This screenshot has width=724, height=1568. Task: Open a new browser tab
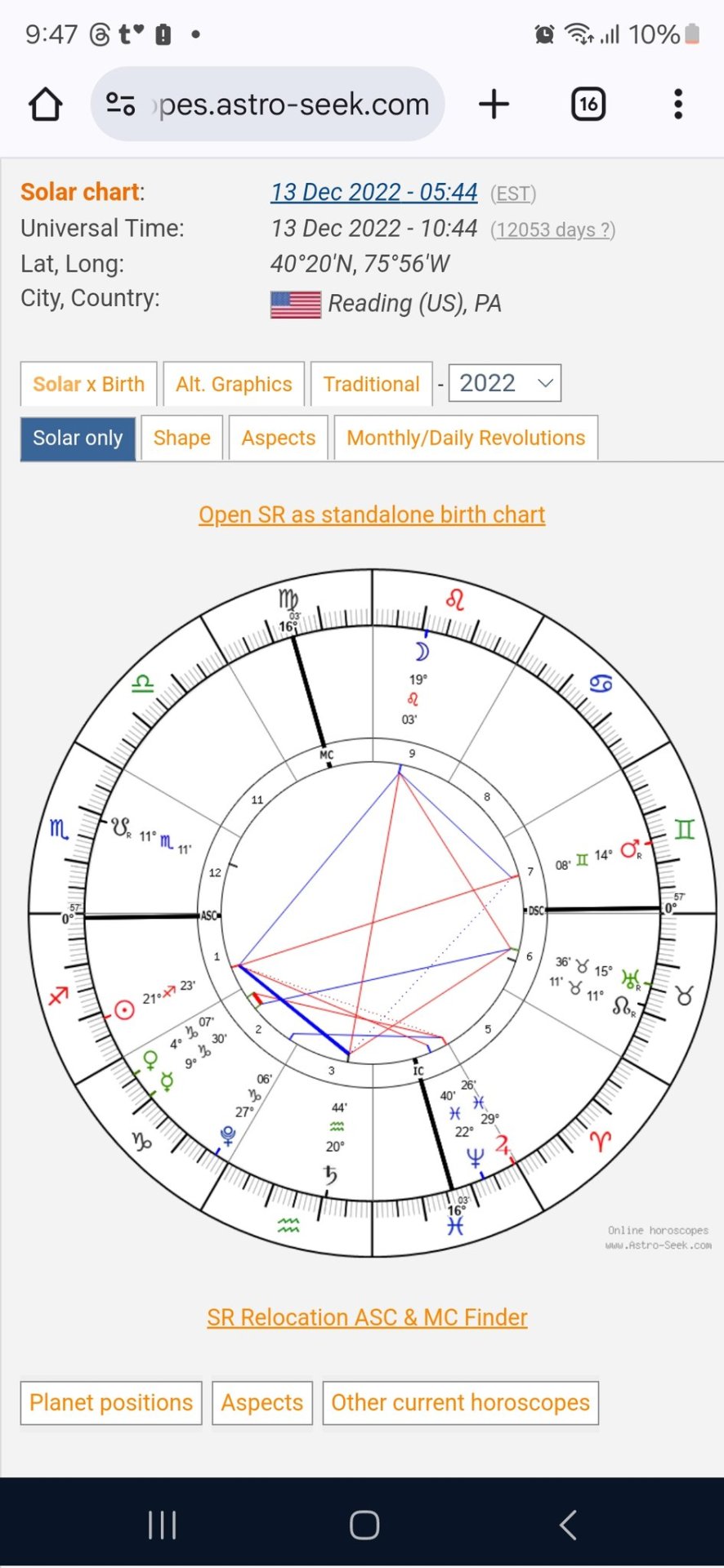[x=494, y=105]
